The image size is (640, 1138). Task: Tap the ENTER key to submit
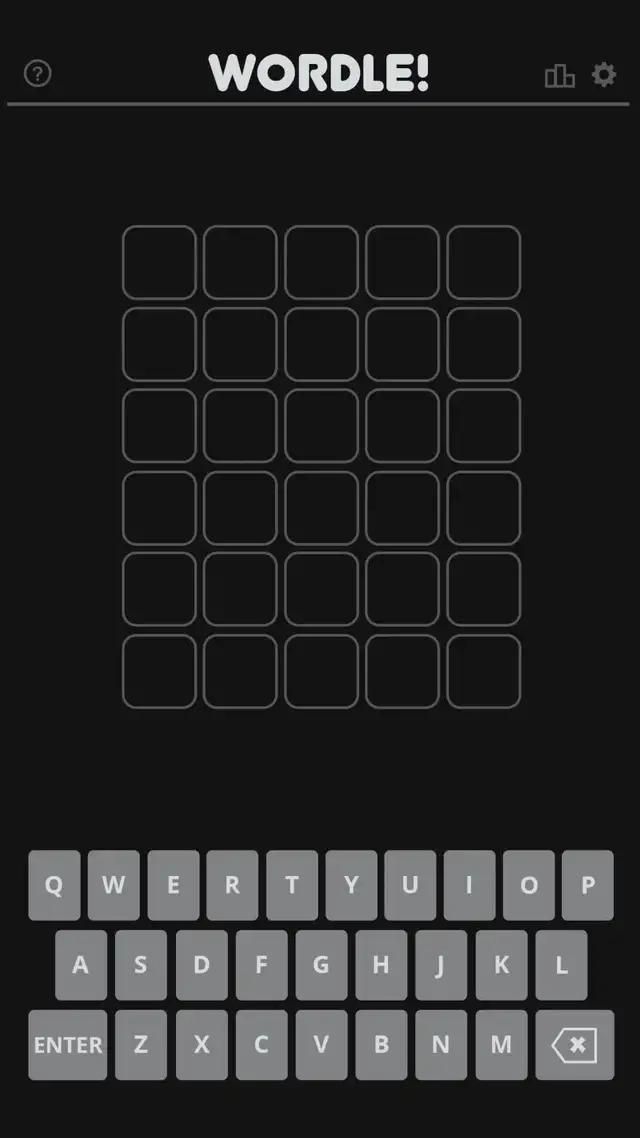(68, 1045)
